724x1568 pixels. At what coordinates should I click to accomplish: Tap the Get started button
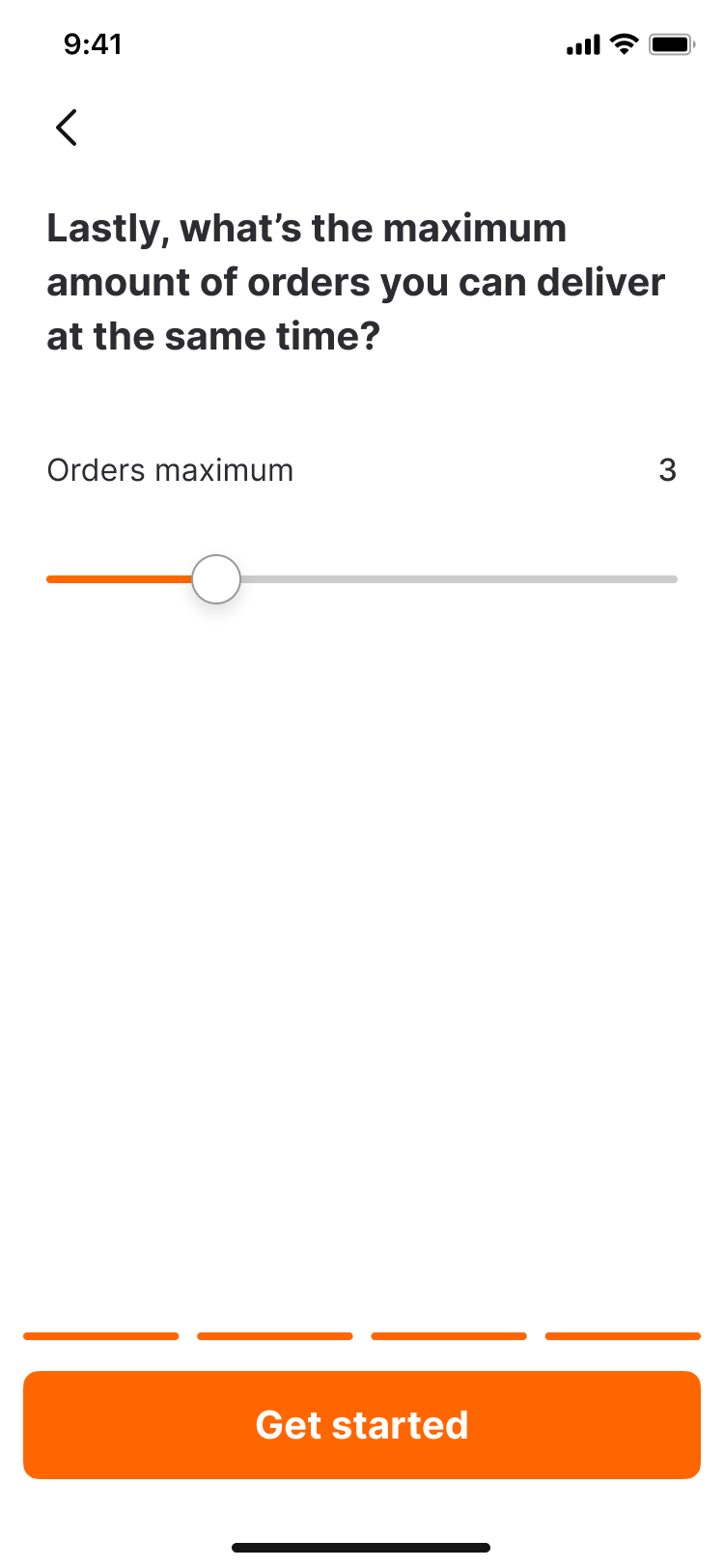pyautogui.click(x=362, y=1425)
